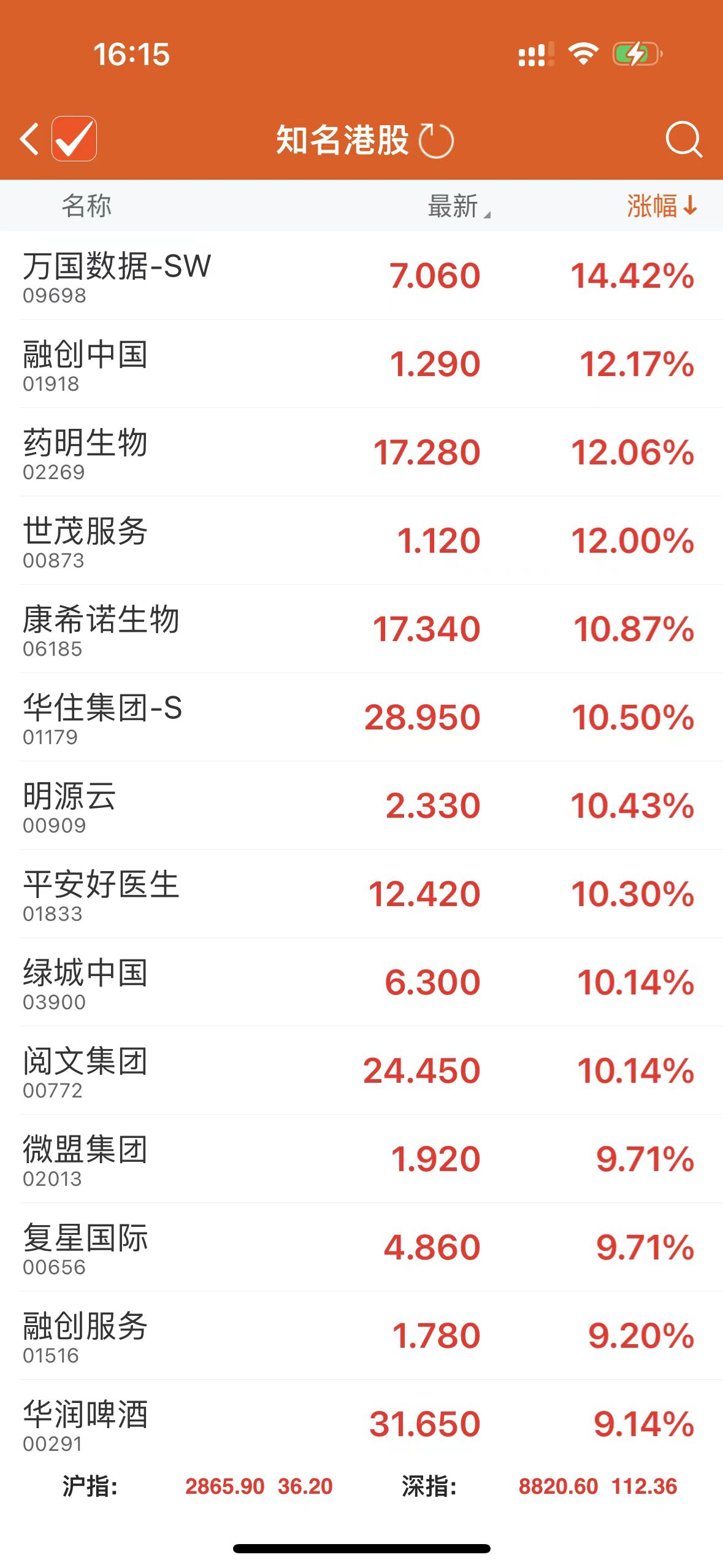Open 康希诺生物 stock details
723x1568 pixels.
[361, 629]
